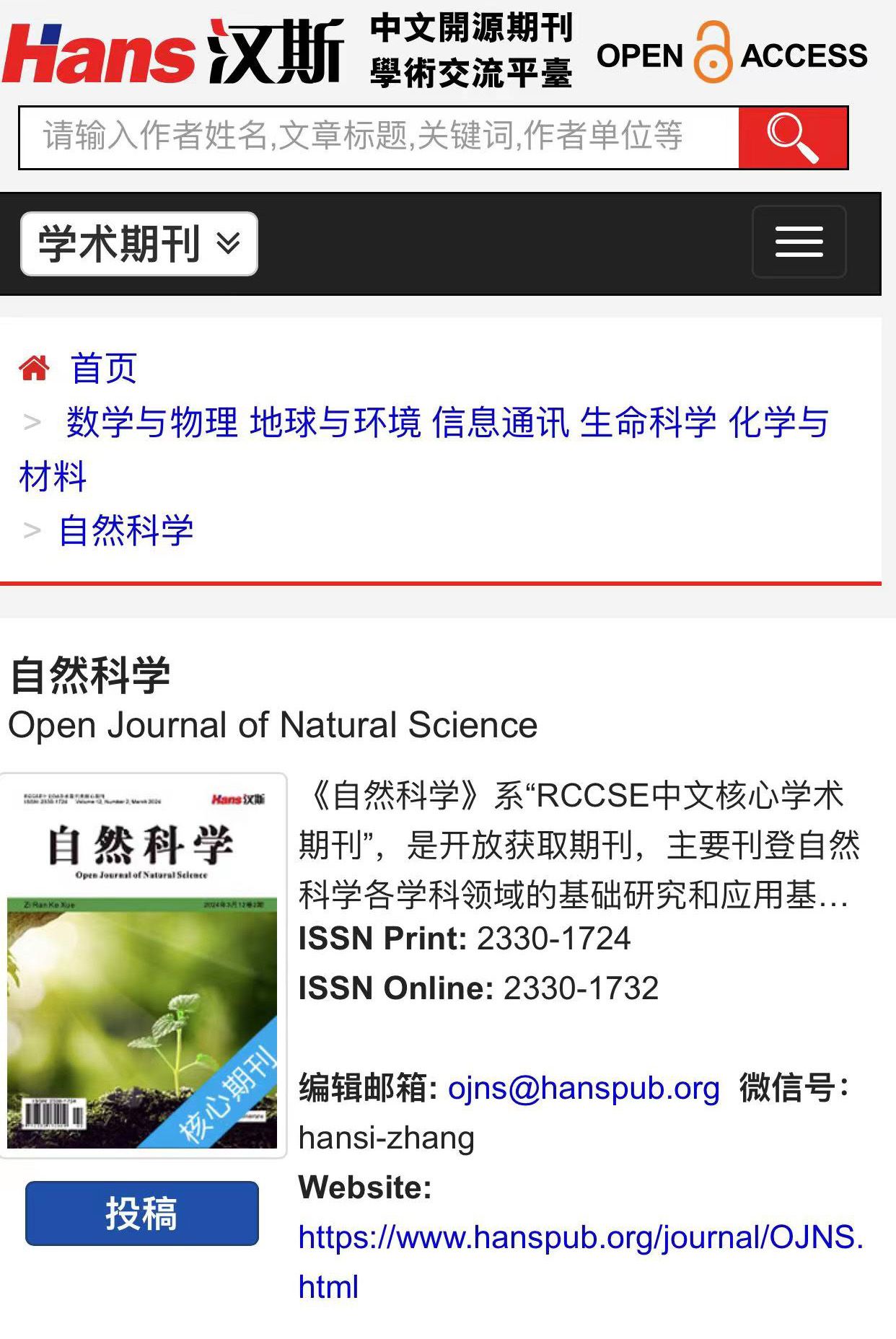This screenshot has width=896, height=1339.
Task: Select the 自然科学 breadcrumb link
Action: pos(126,530)
